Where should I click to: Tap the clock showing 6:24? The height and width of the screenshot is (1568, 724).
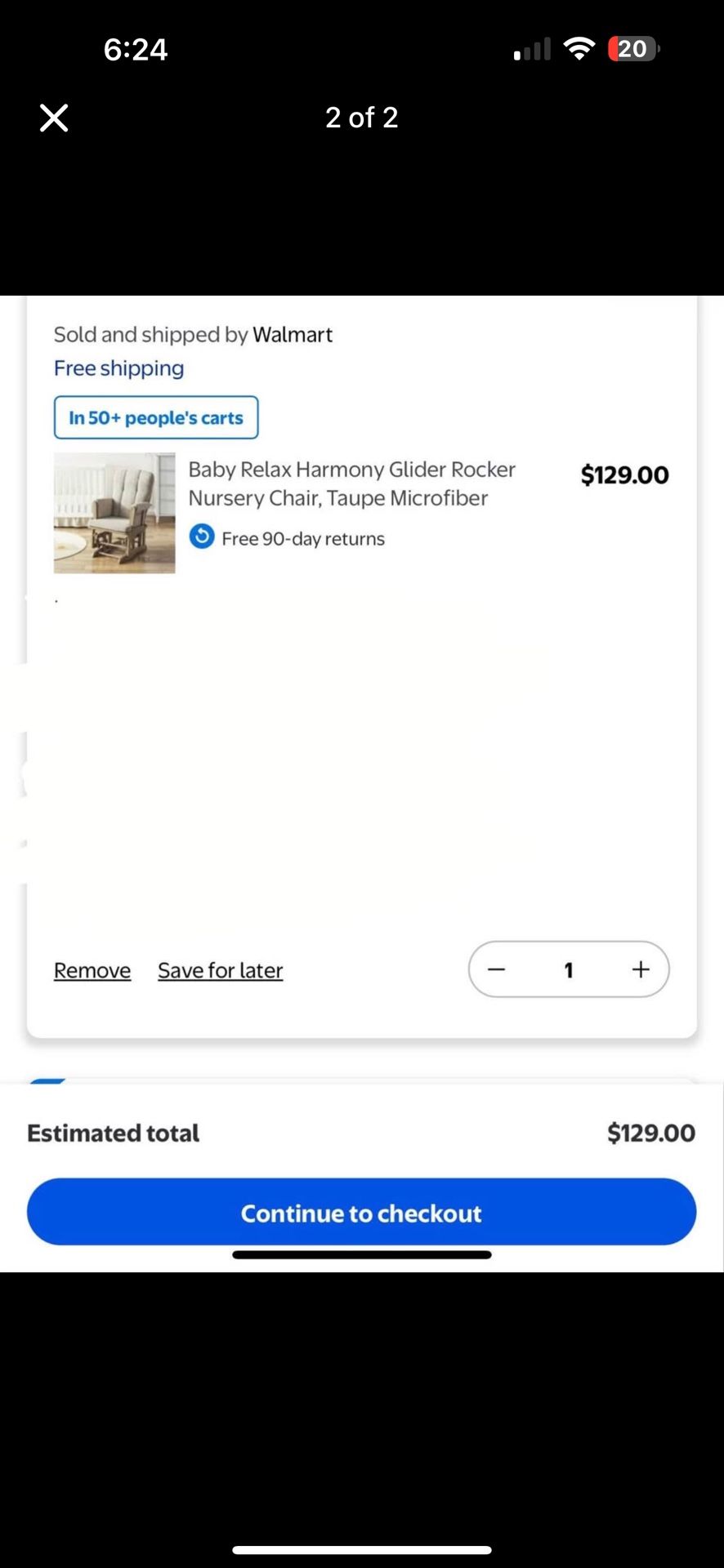136,49
